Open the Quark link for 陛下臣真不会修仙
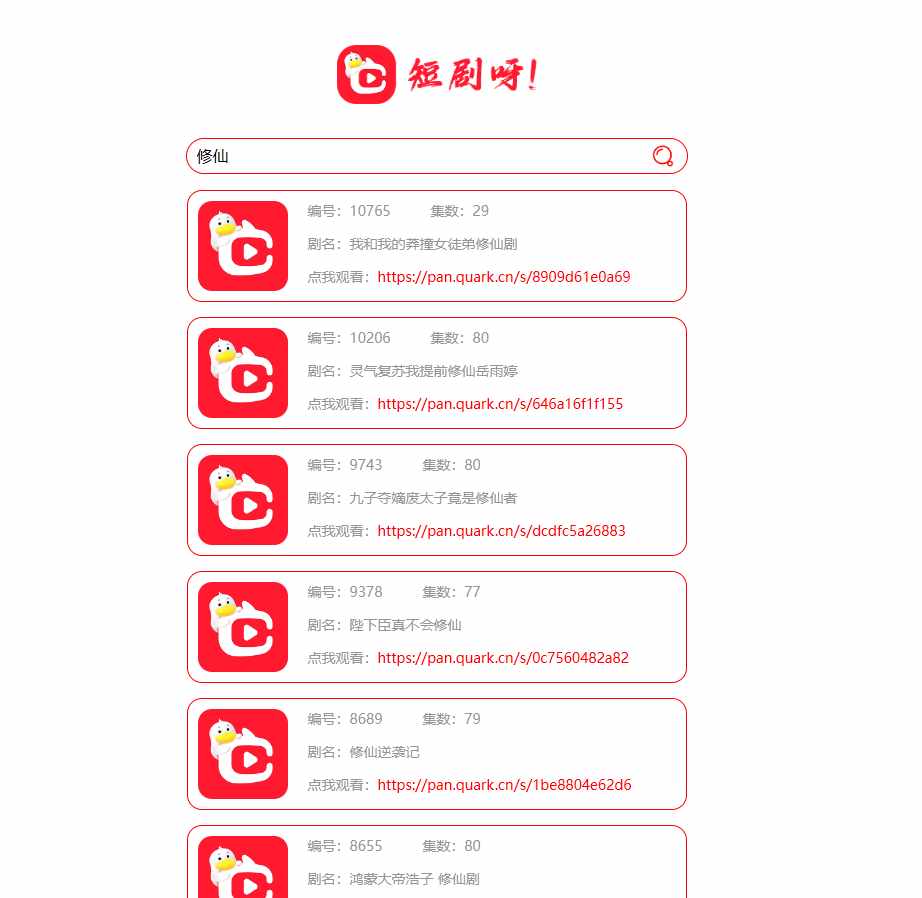This screenshot has height=898, width=922. (503, 658)
